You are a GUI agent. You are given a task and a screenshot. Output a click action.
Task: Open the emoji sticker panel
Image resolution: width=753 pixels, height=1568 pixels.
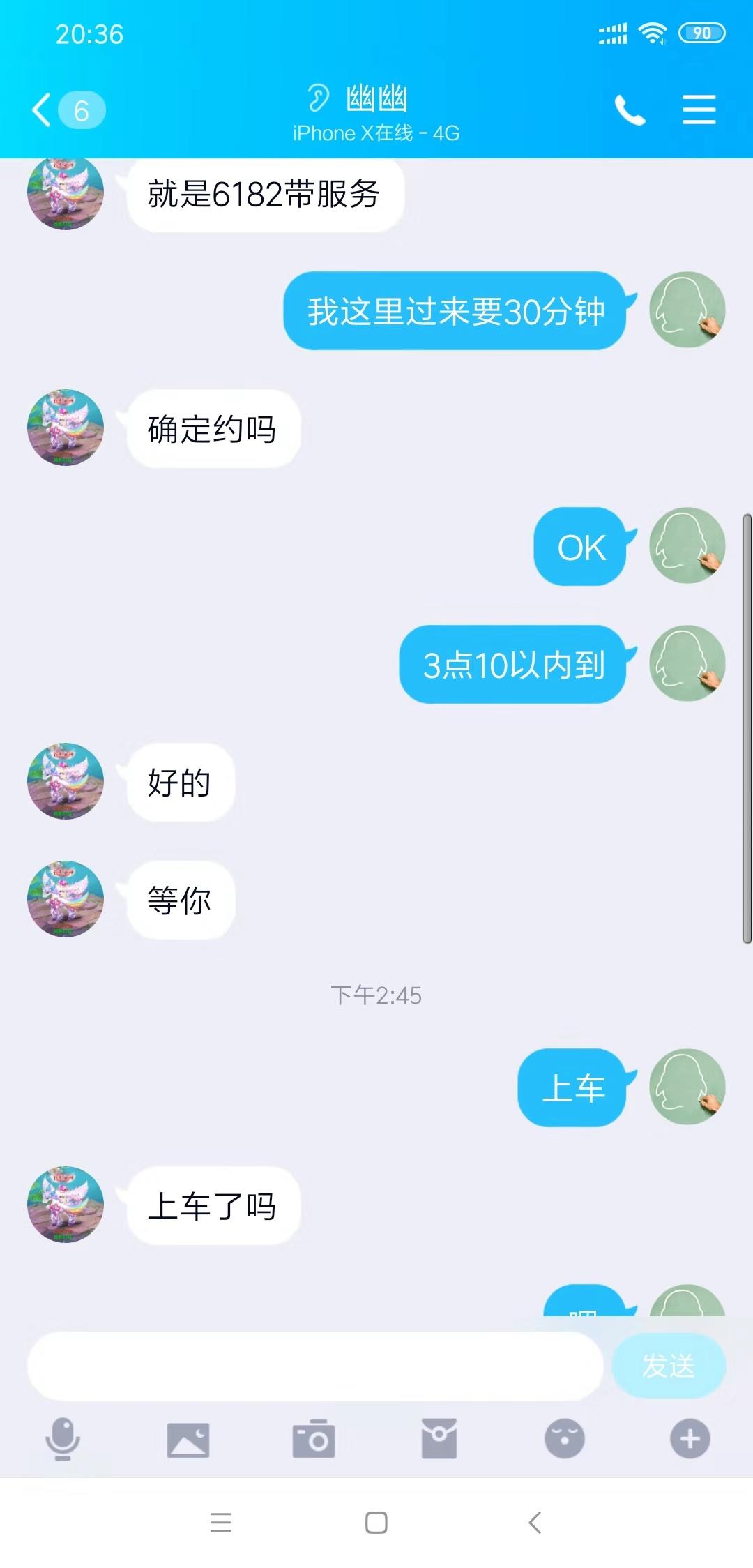pyautogui.click(x=565, y=1439)
